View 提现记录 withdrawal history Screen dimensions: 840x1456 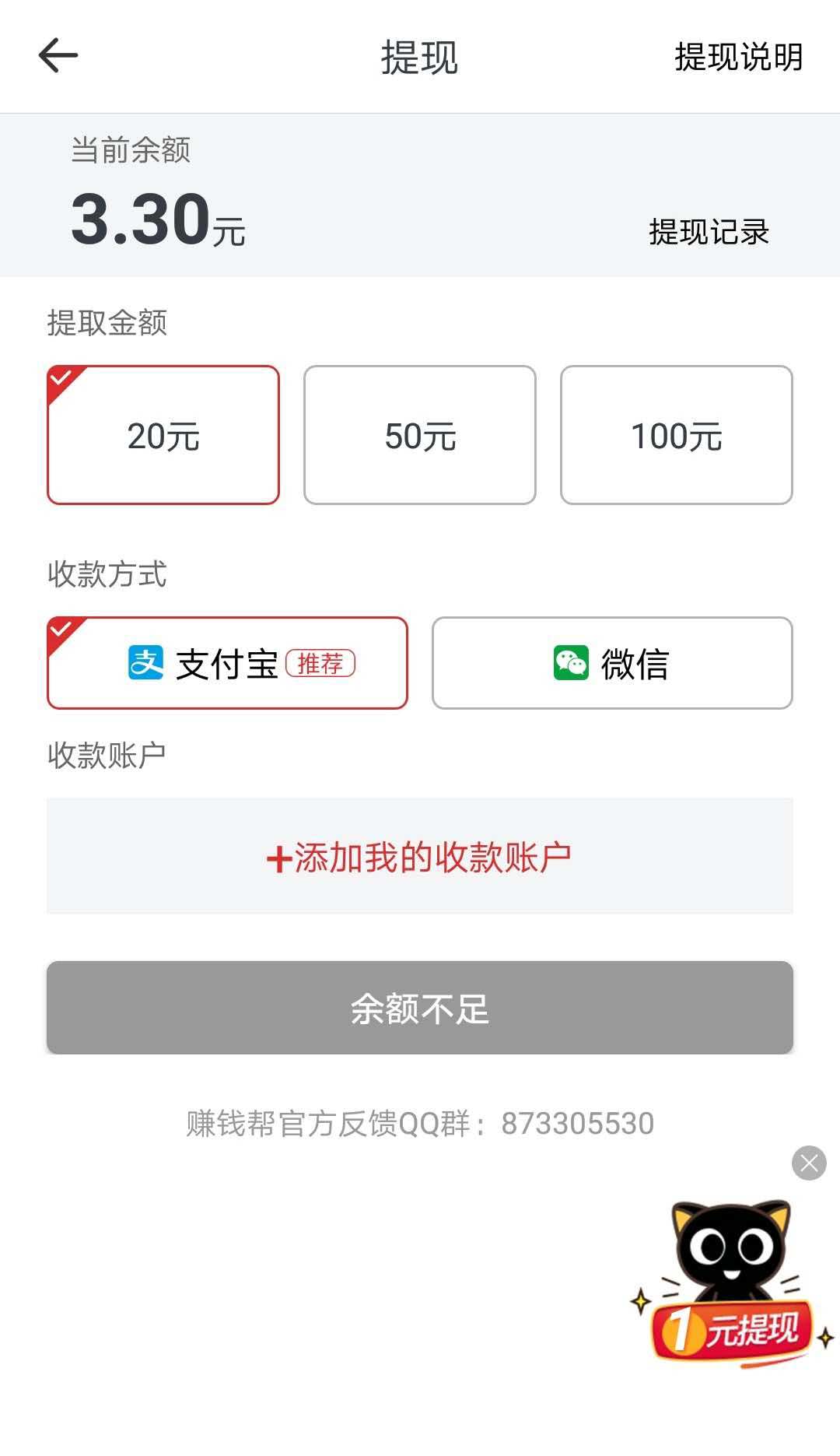[x=709, y=232]
